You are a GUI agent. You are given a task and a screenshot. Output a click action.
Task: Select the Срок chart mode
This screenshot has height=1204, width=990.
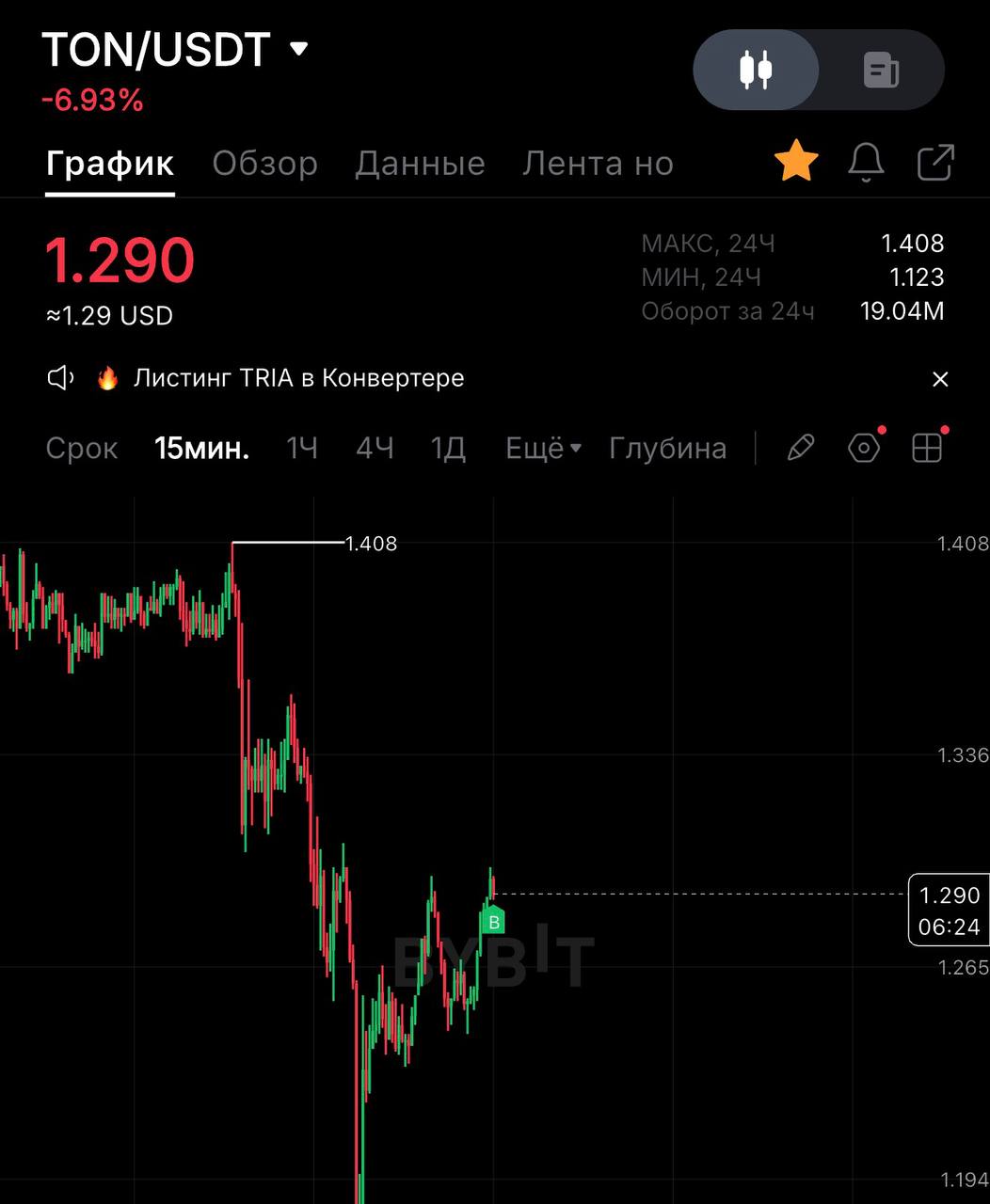click(82, 449)
